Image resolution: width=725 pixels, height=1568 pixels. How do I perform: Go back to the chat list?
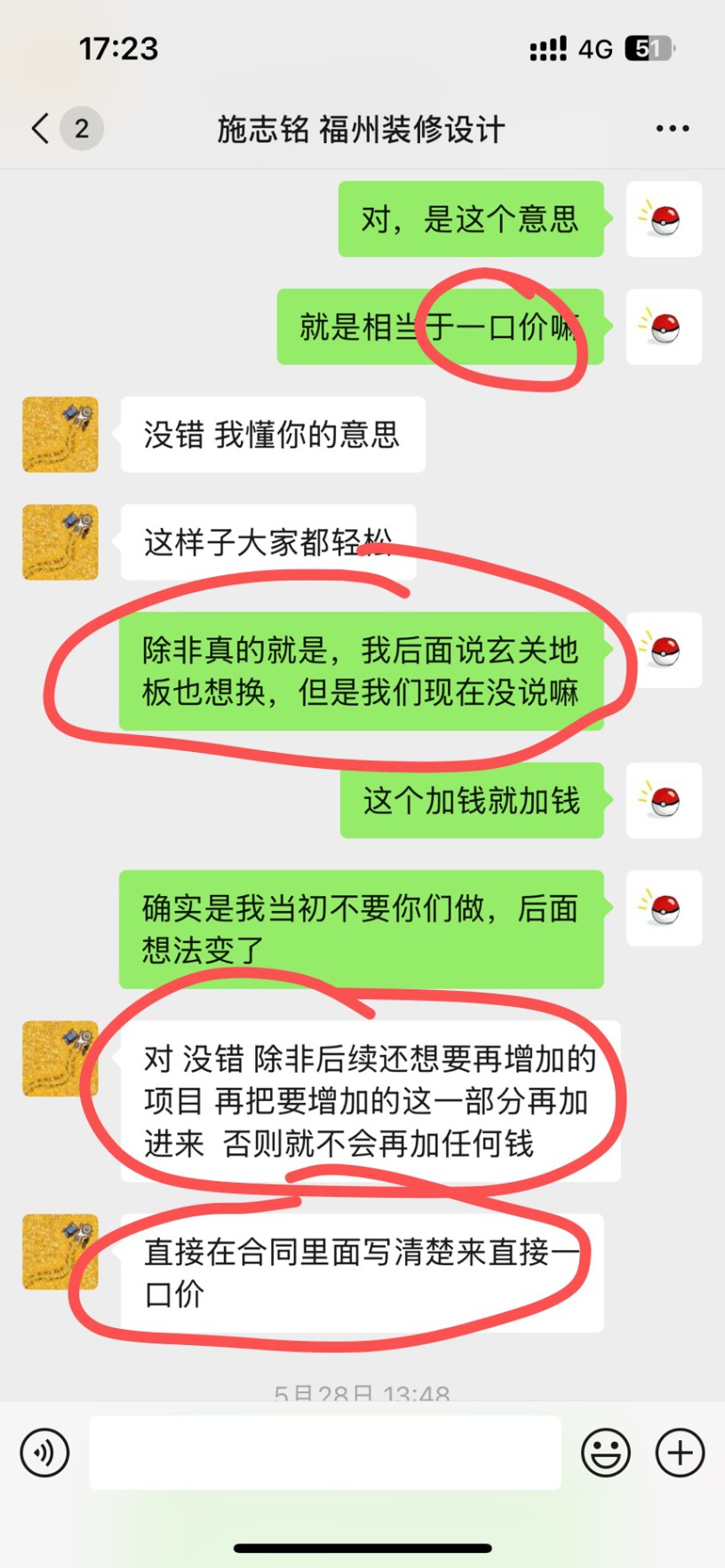[41, 129]
